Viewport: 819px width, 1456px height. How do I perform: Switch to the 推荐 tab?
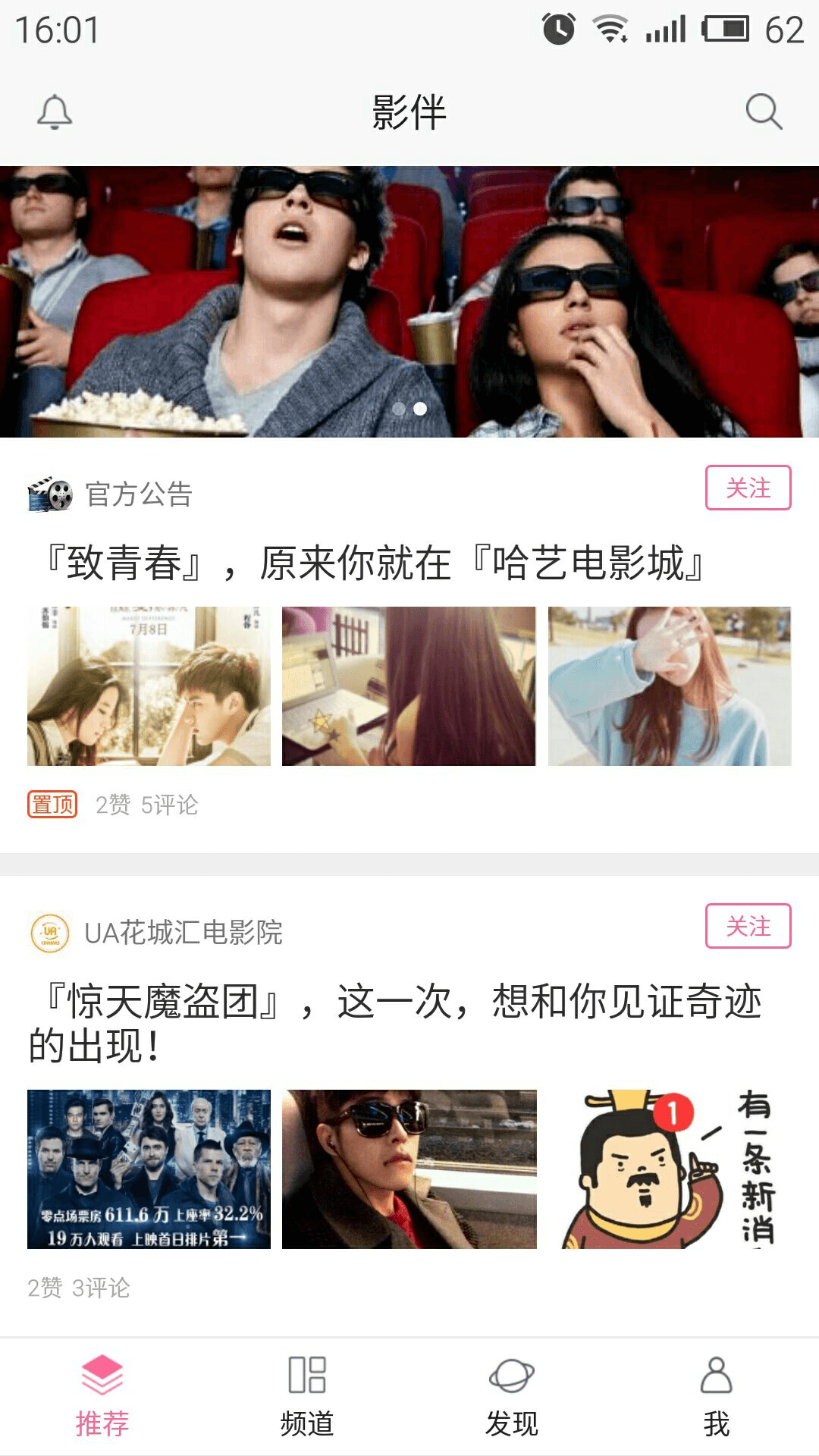pyautogui.click(x=102, y=1395)
